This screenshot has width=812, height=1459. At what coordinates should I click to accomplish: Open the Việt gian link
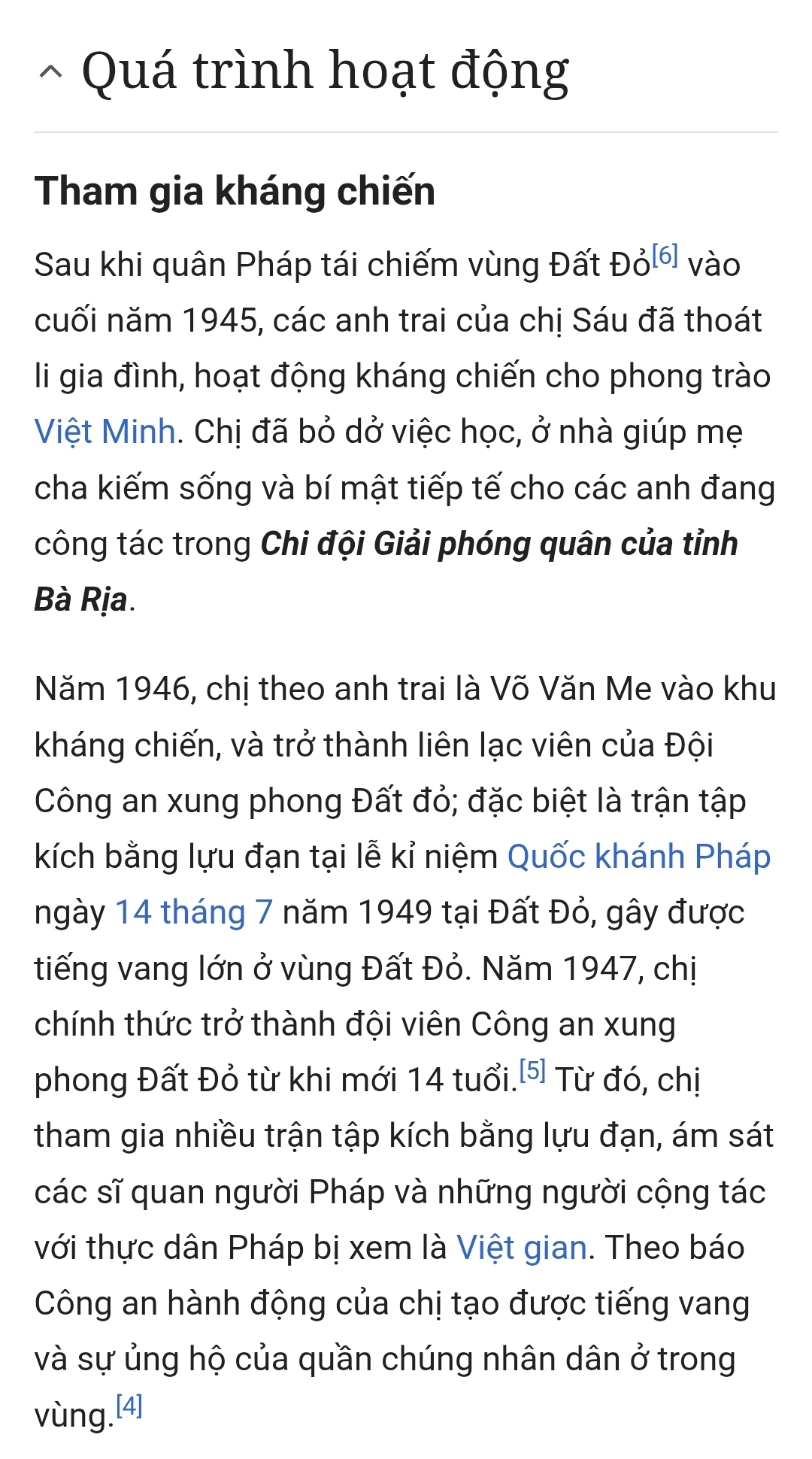tap(522, 1248)
